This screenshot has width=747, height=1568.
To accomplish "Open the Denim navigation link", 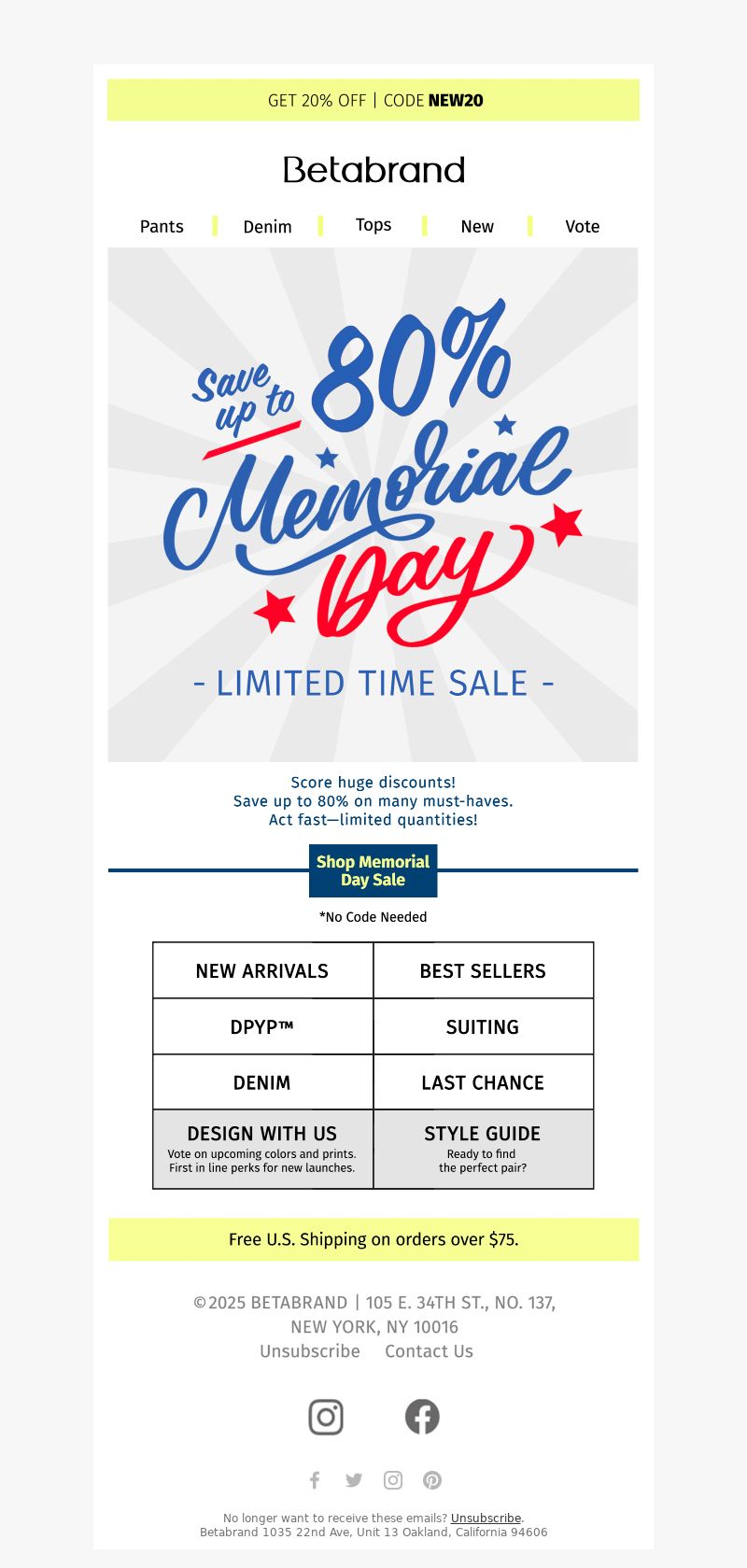I will (267, 226).
